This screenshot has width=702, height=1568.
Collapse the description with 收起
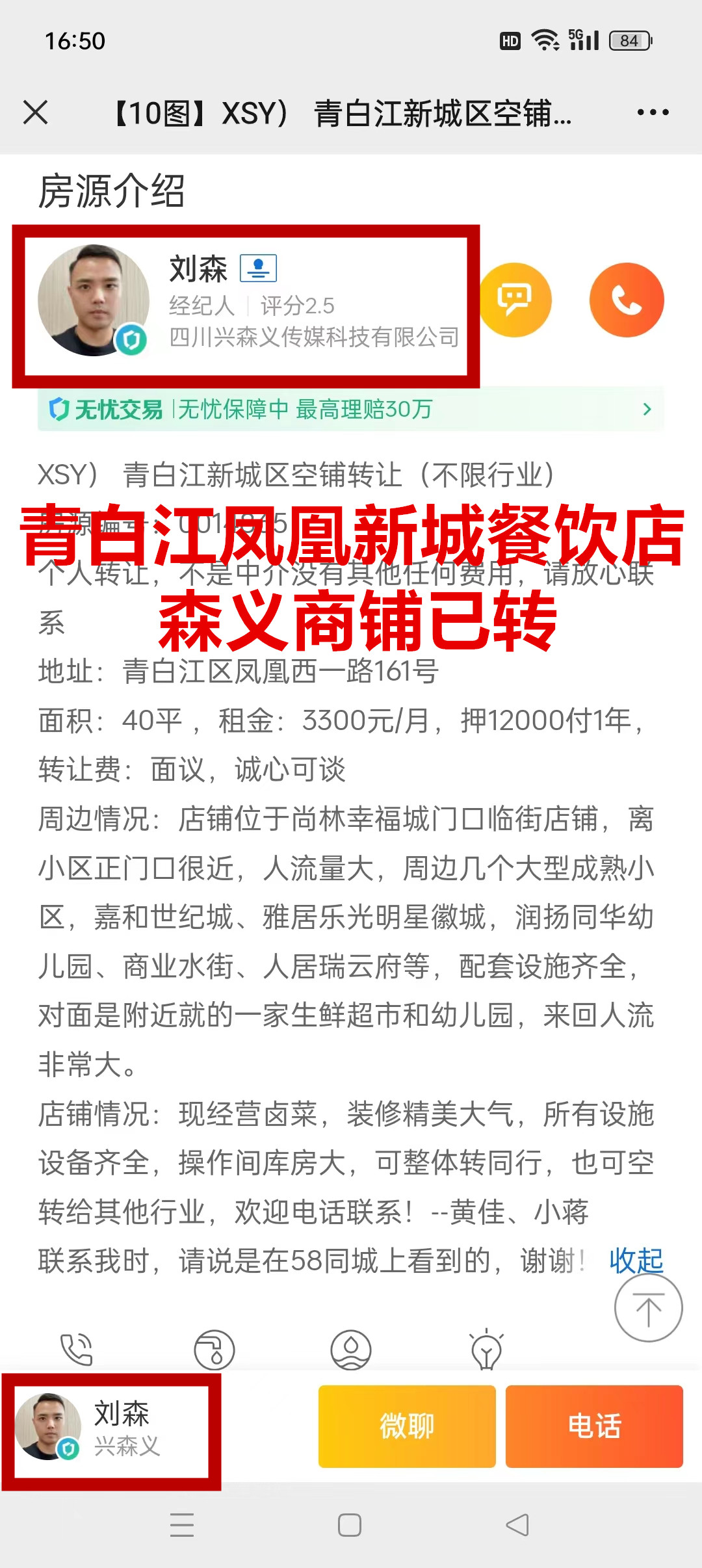(x=636, y=1261)
